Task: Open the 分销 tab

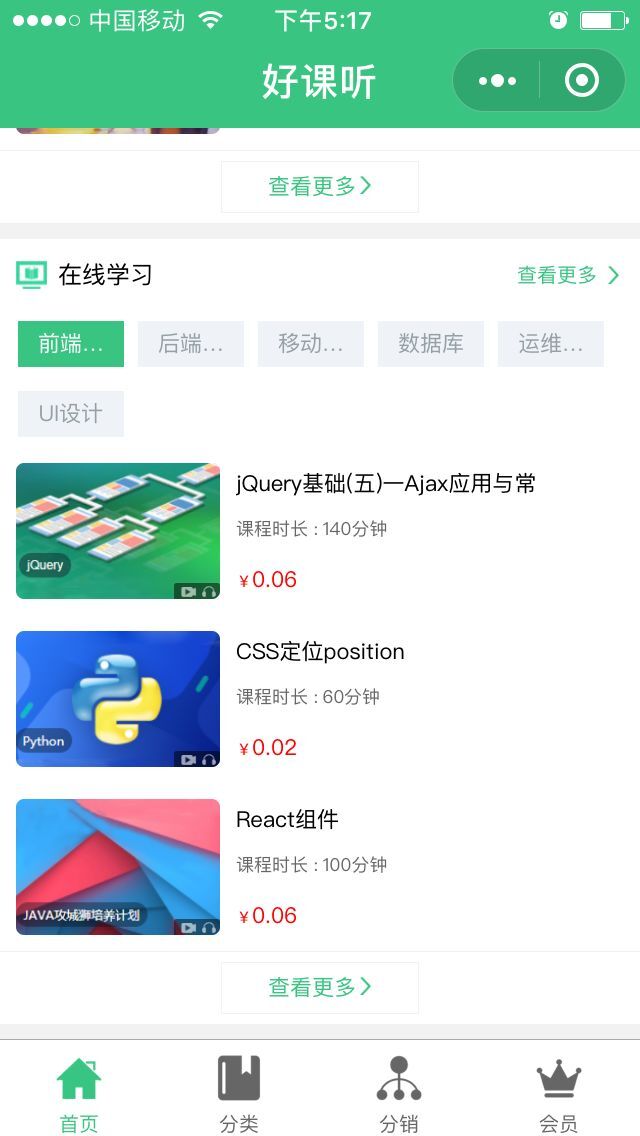Action: [399, 1092]
